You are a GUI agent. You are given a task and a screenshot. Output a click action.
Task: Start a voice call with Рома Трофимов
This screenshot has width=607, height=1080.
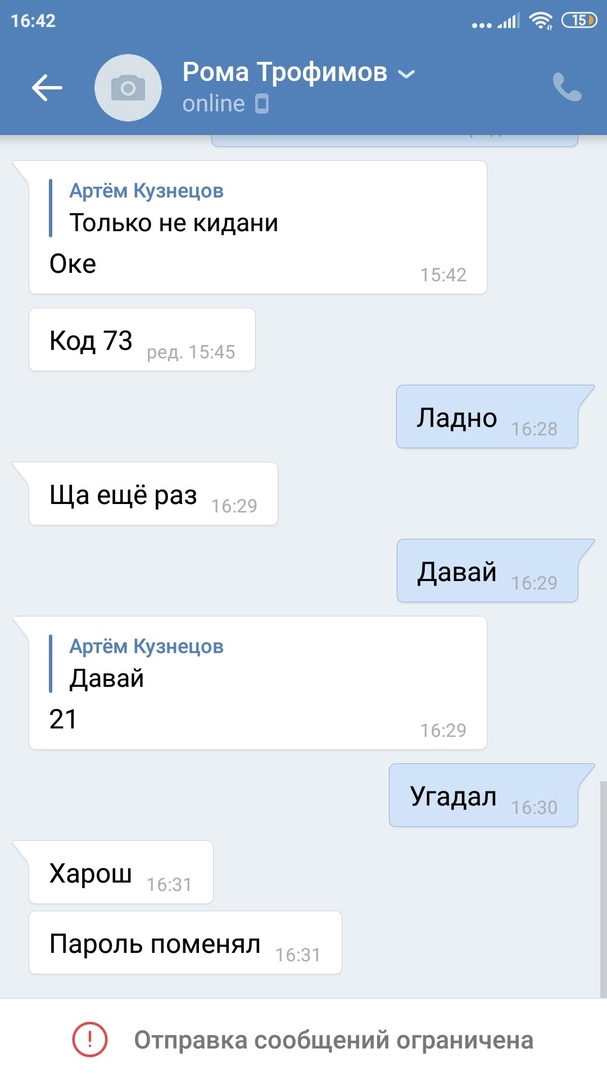(567, 88)
